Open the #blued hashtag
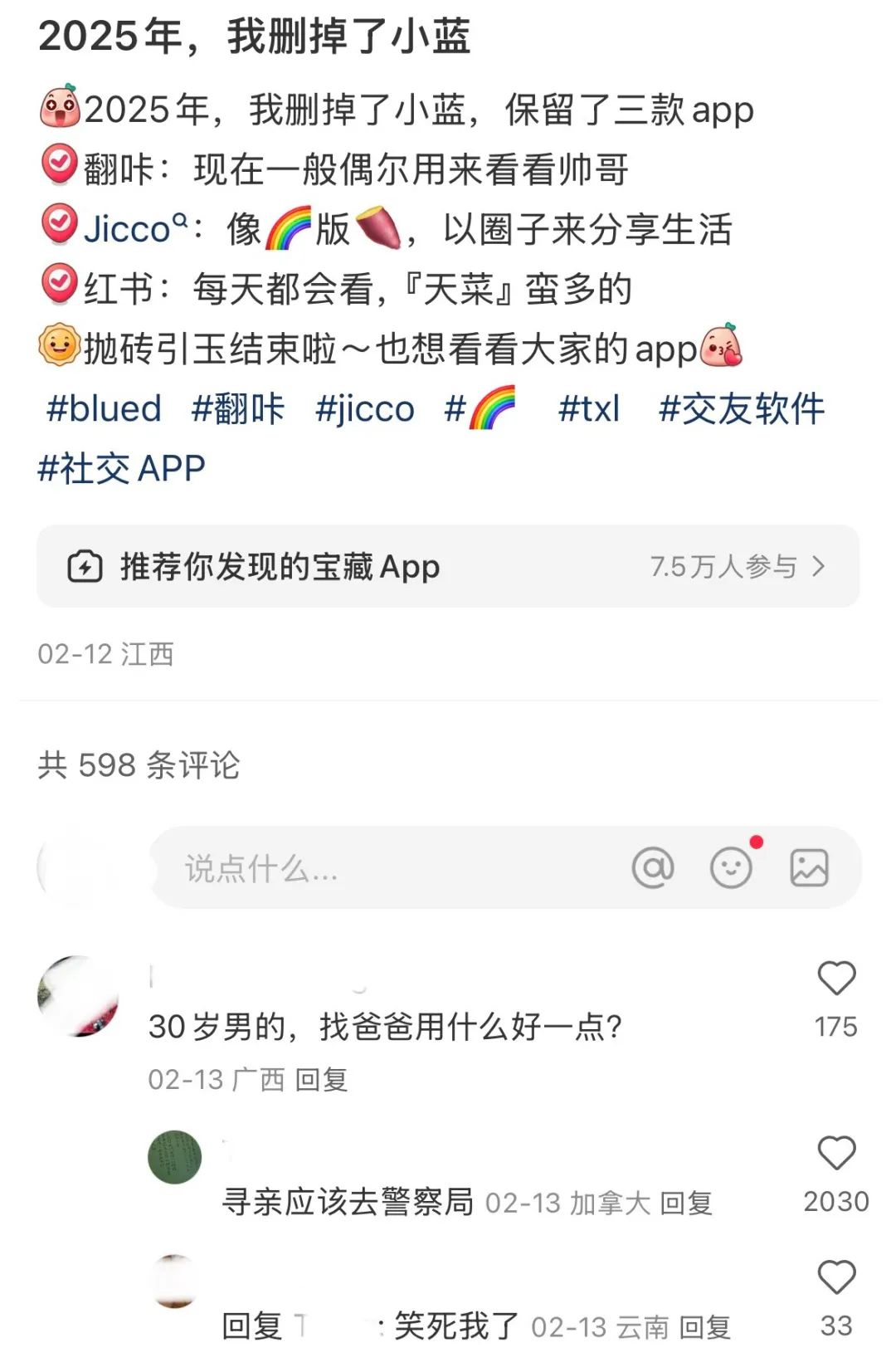 104,408
